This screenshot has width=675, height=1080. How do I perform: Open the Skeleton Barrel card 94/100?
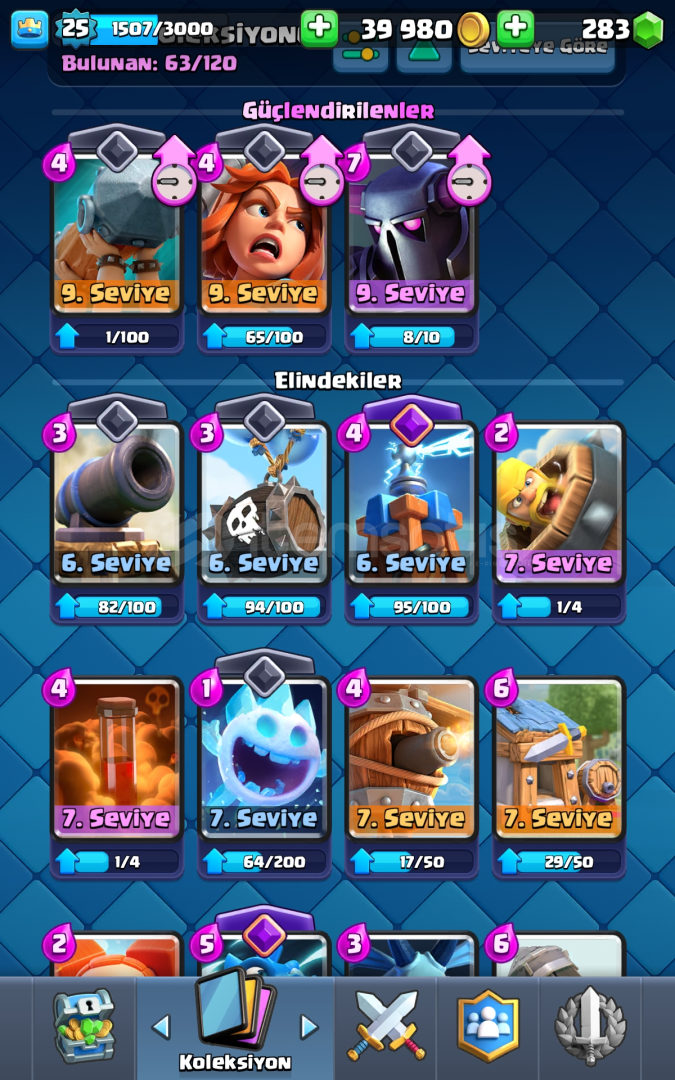(x=264, y=510)
